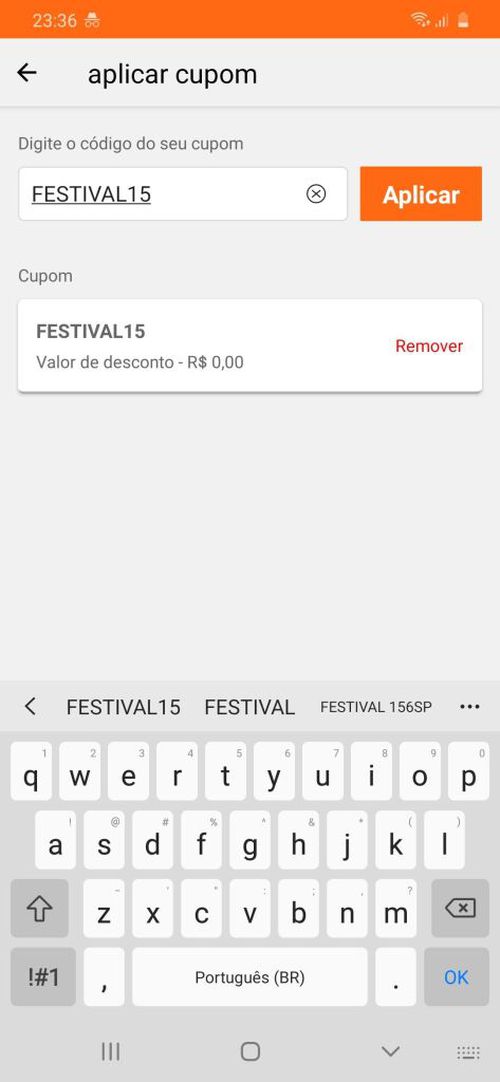Go back from aplicar cupom screen

coord(27,72)
